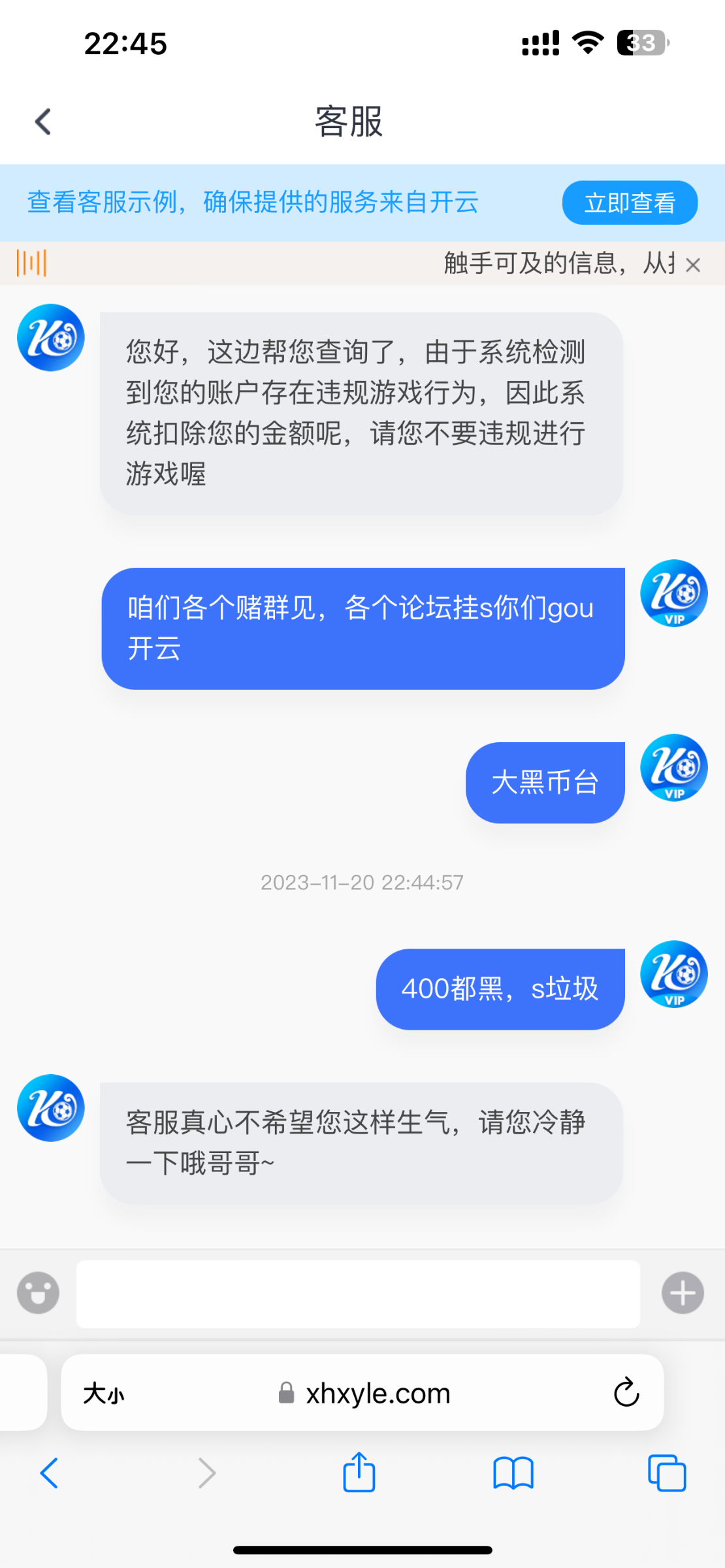Reload the xhxyle.com page

626,1392
